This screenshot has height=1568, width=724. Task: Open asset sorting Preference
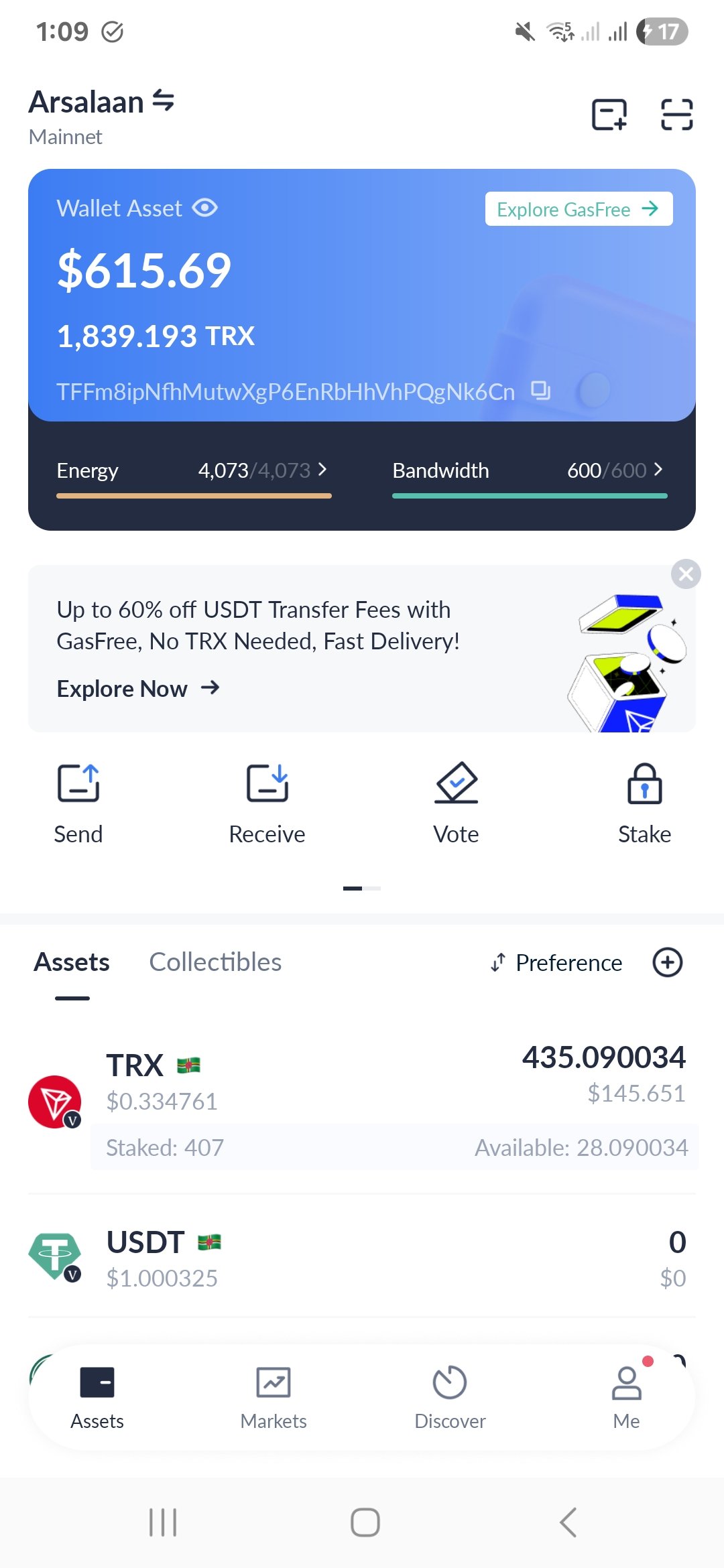coord(556,963)
